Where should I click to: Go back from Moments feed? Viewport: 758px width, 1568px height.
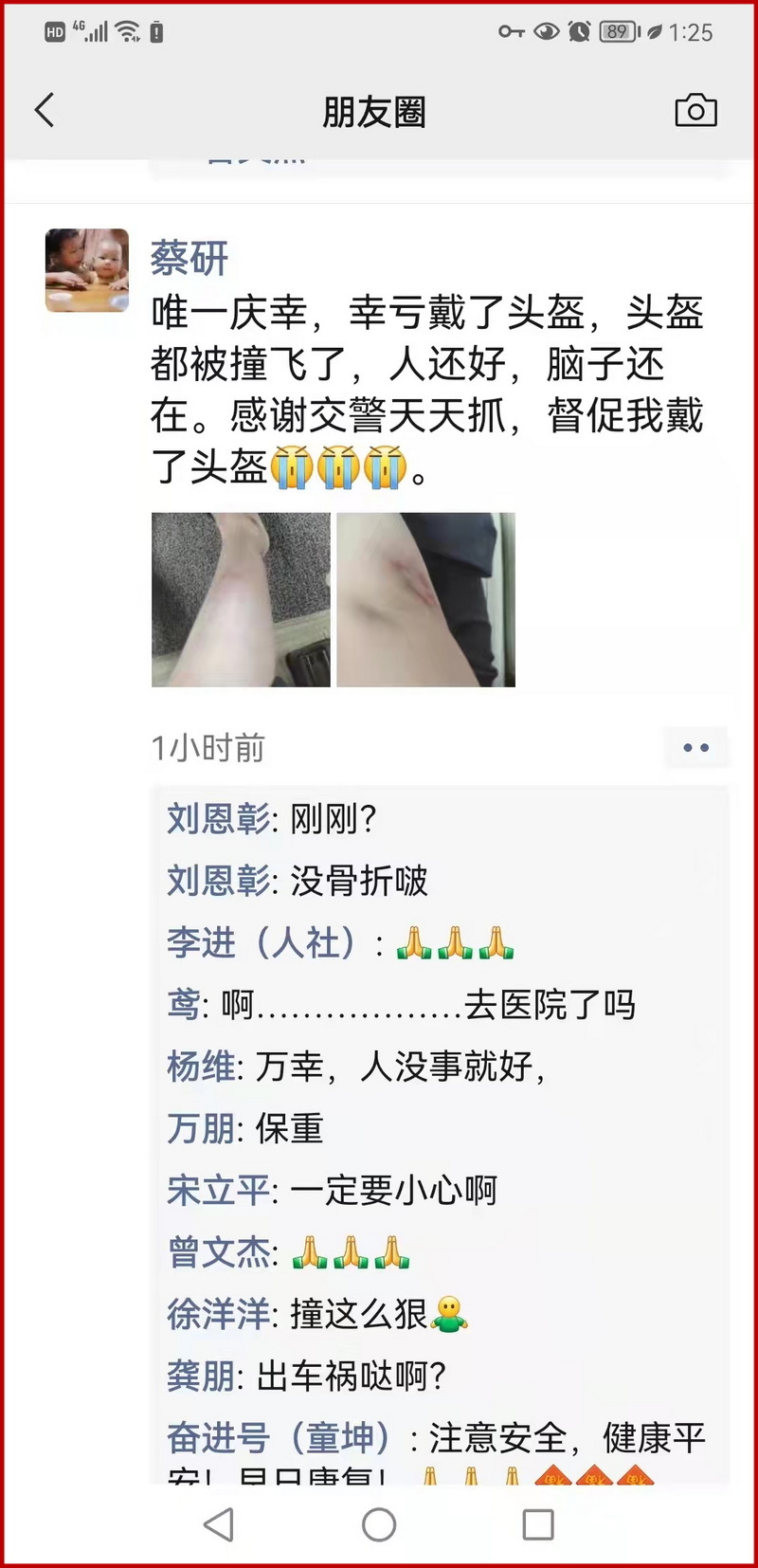(x=45, y=111)
